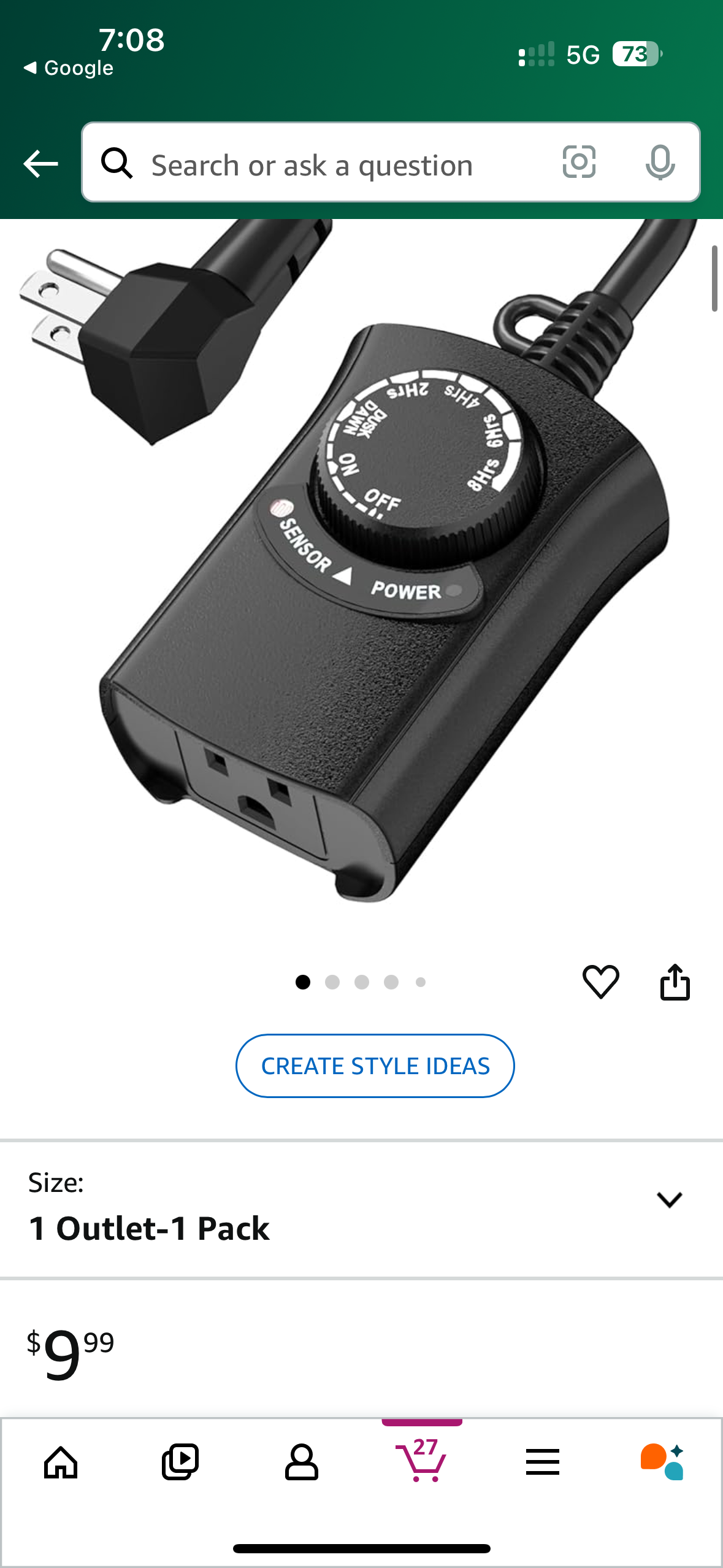Add product to wish list with heart
The image size is (723, 1568).
click(x=600, y=982)
